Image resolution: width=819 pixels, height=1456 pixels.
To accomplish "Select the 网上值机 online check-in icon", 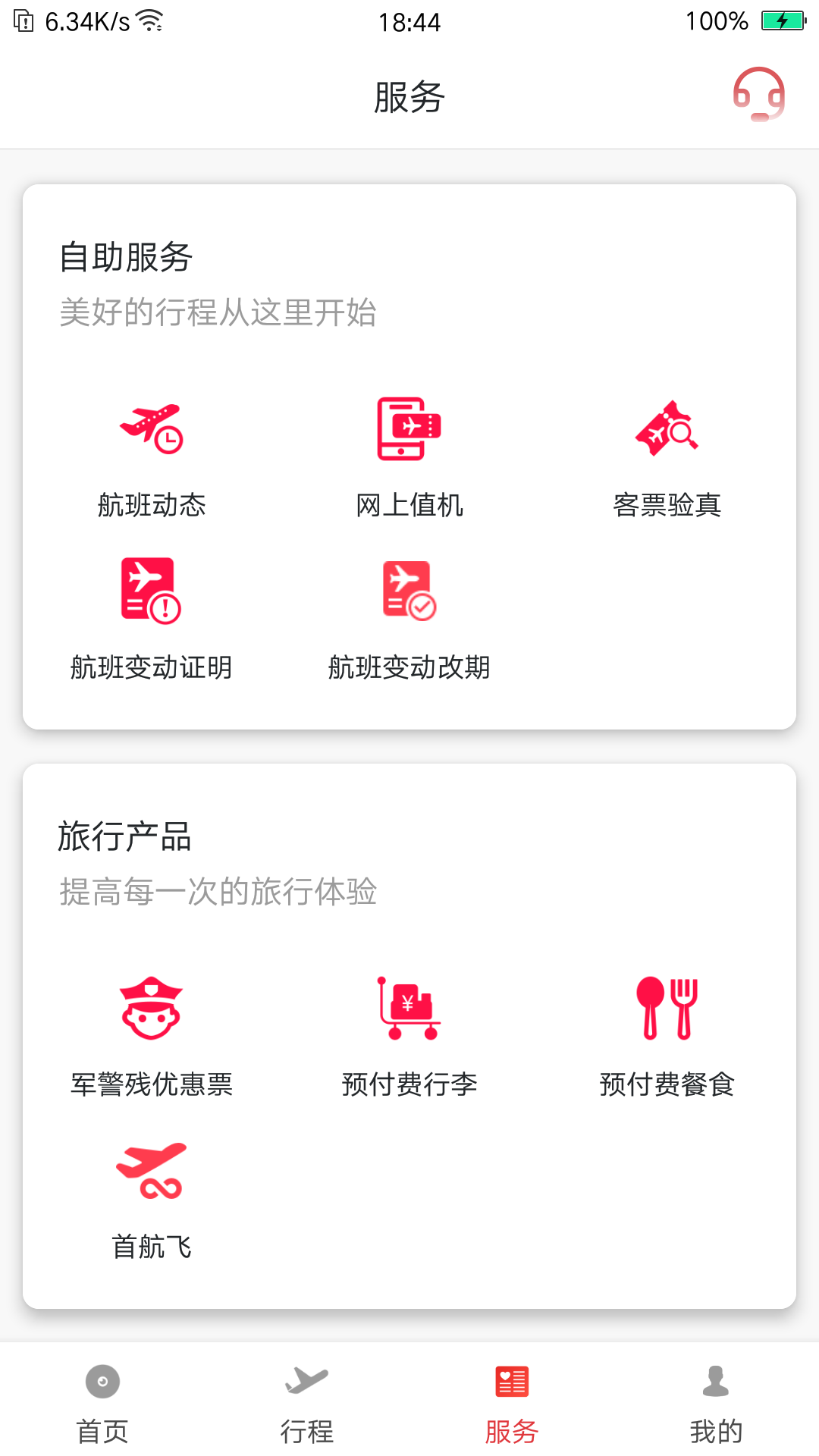I will (x=409, y=431).
